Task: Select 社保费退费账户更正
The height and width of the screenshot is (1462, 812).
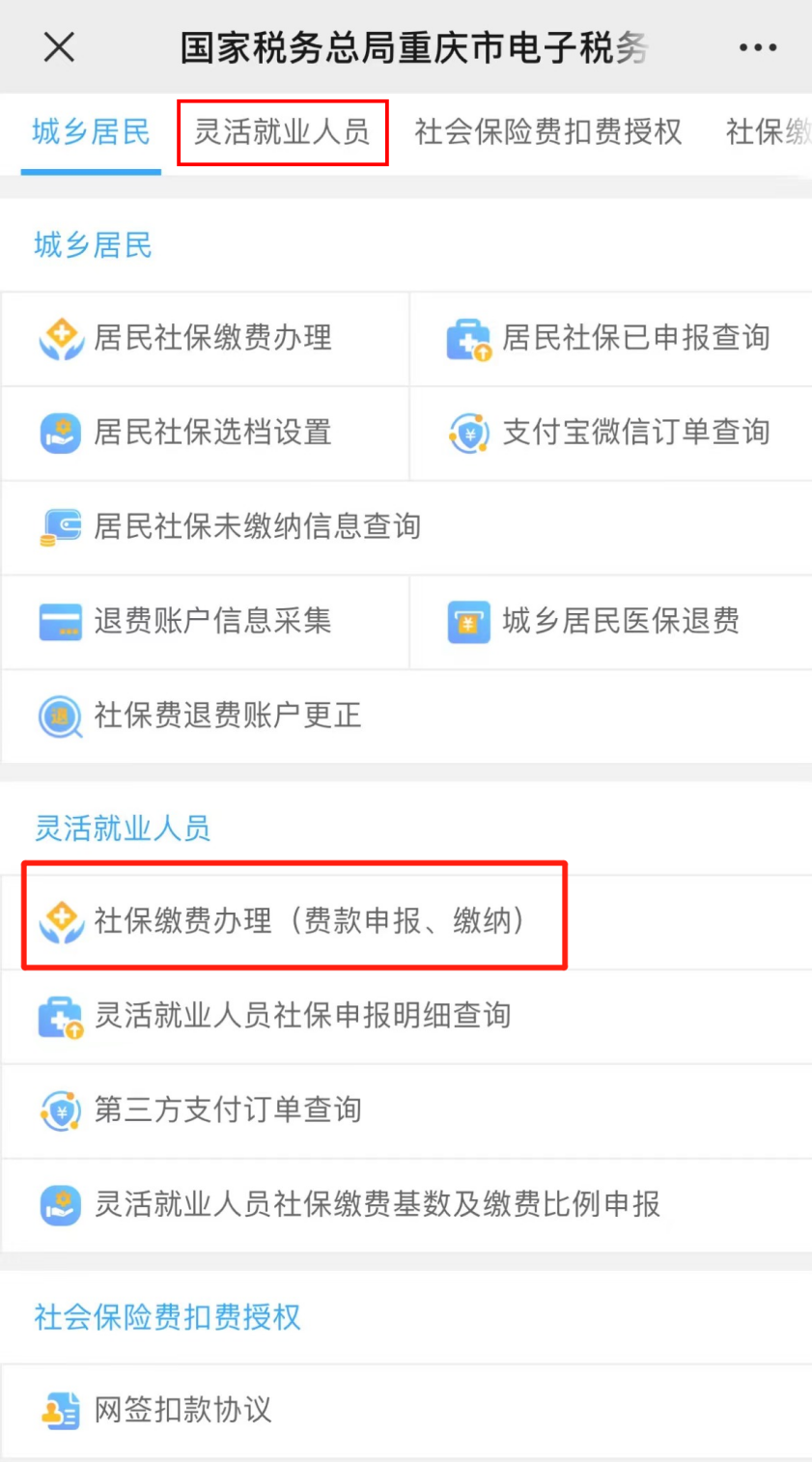Action: [x=228, y=716]
